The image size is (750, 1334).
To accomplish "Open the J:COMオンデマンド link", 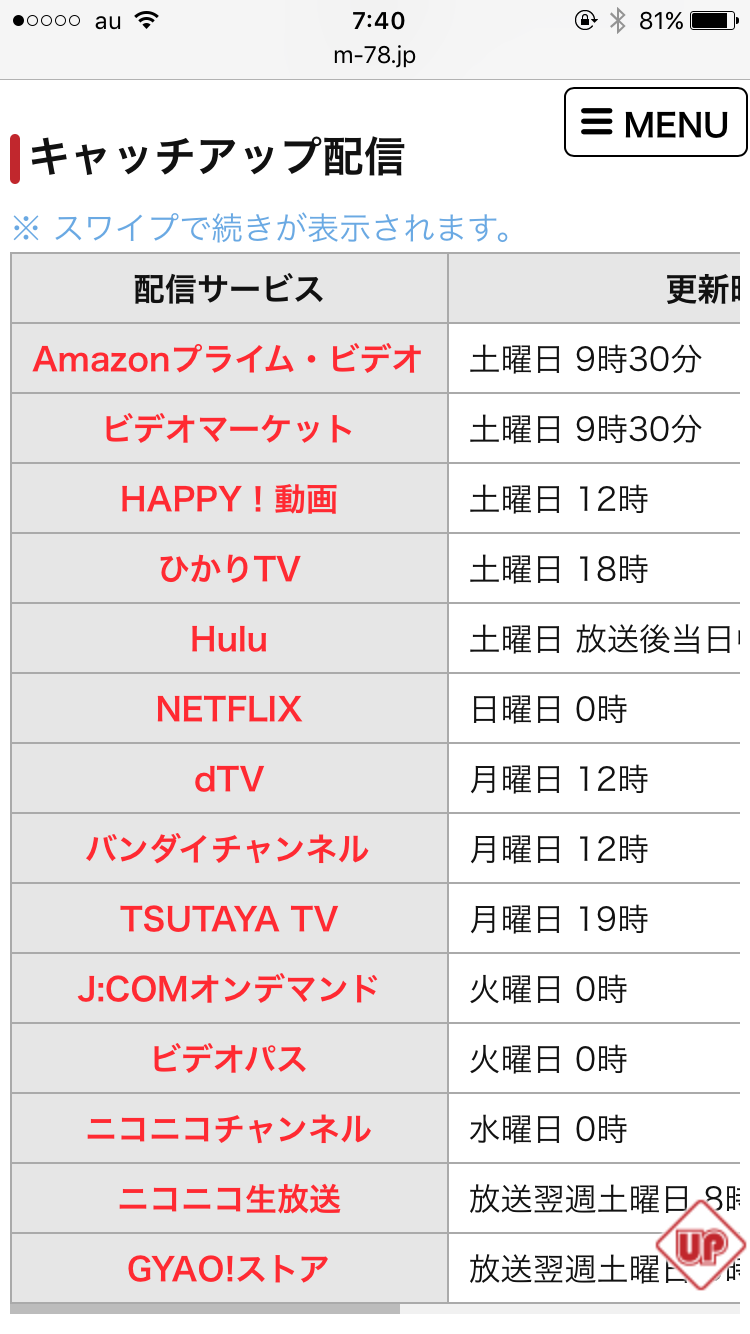I will point(228,989).
